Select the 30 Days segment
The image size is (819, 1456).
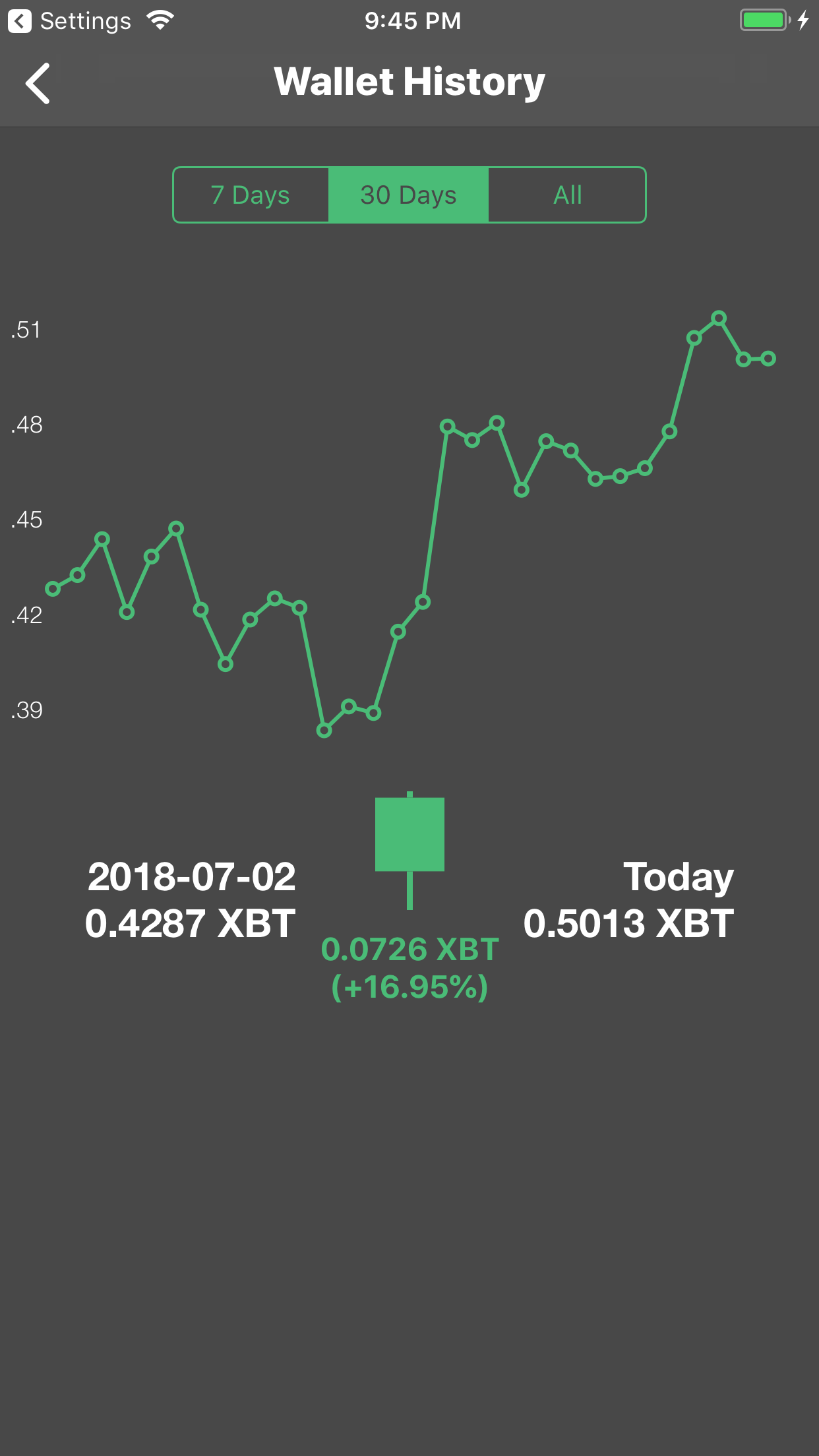pyautogui.click(x=408, y=195)
